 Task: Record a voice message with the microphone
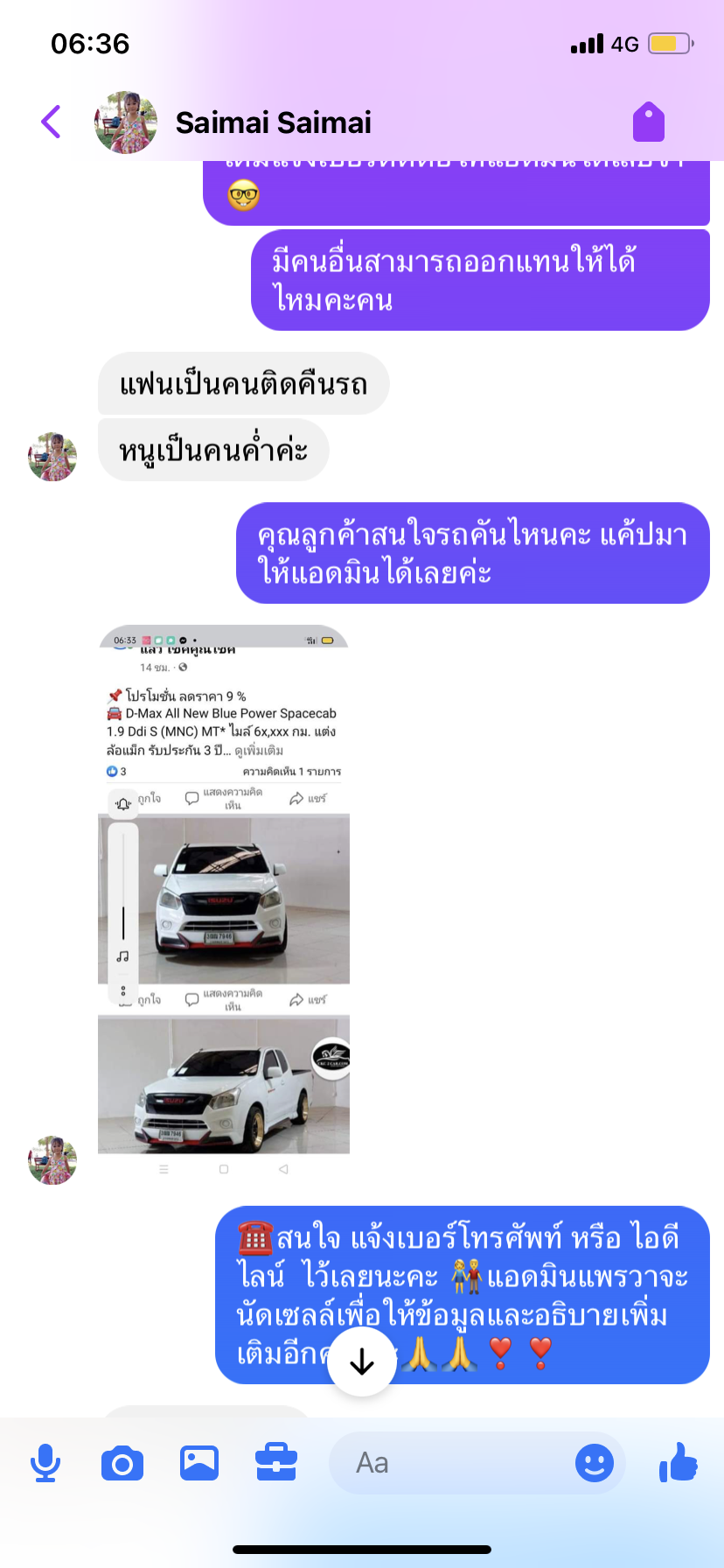click(45, 1463)
